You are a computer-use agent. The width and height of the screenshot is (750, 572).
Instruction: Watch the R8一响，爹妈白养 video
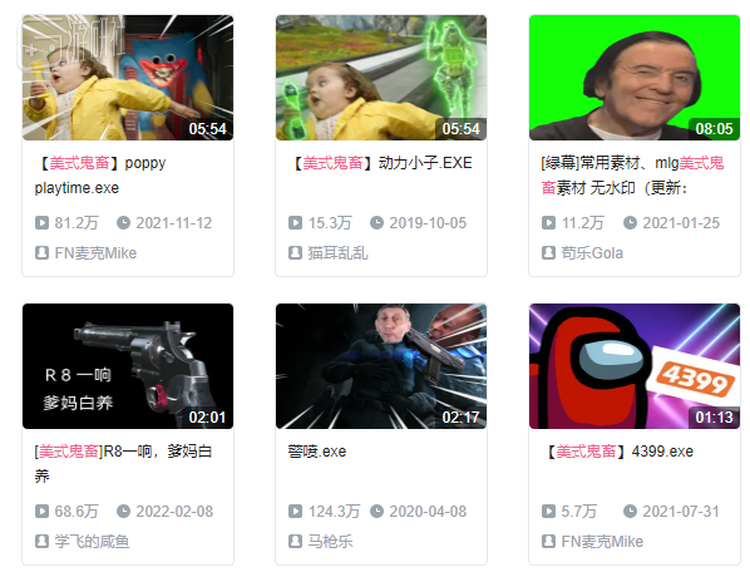coord(127,366)
